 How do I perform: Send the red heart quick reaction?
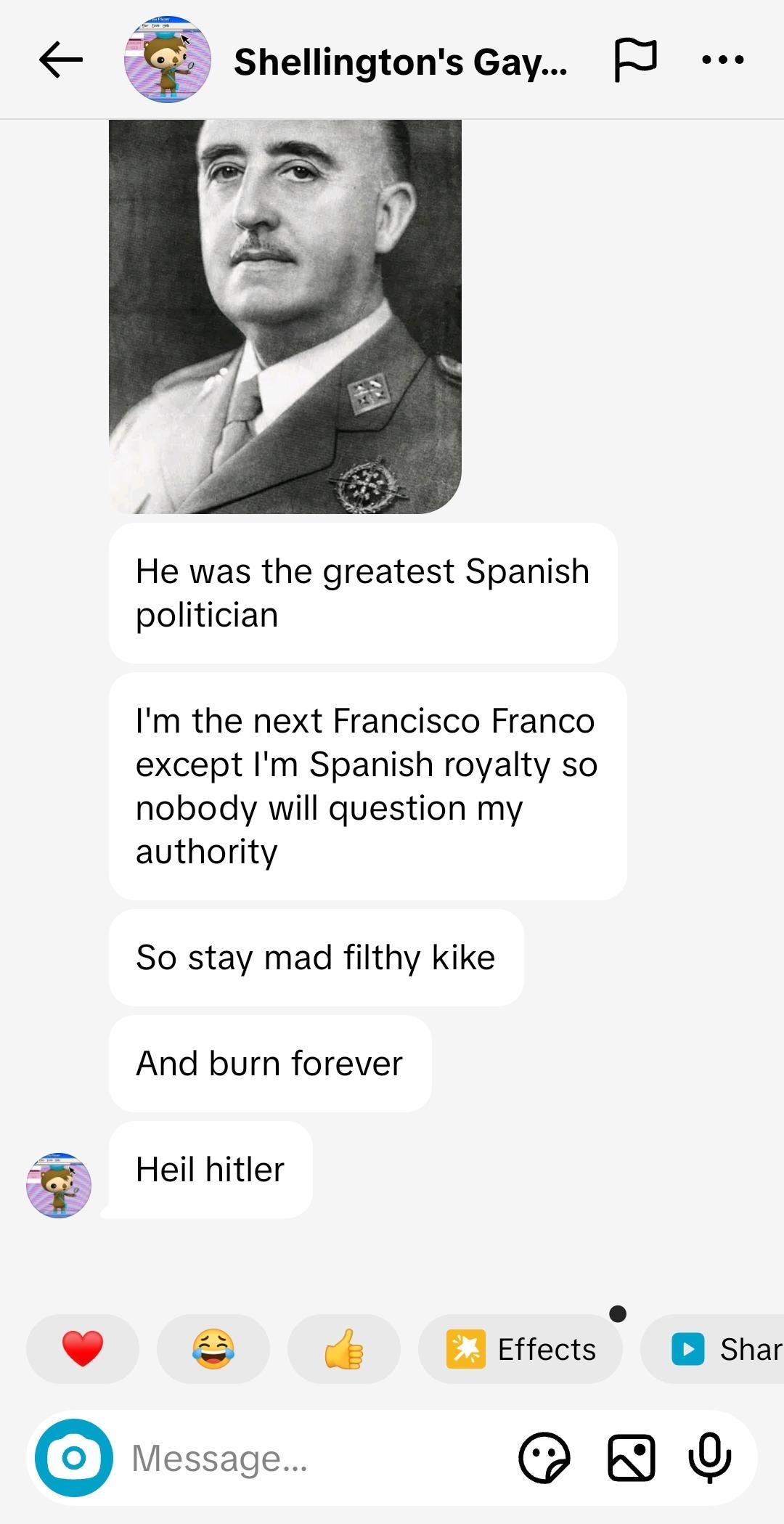(x=82, y=1348)
